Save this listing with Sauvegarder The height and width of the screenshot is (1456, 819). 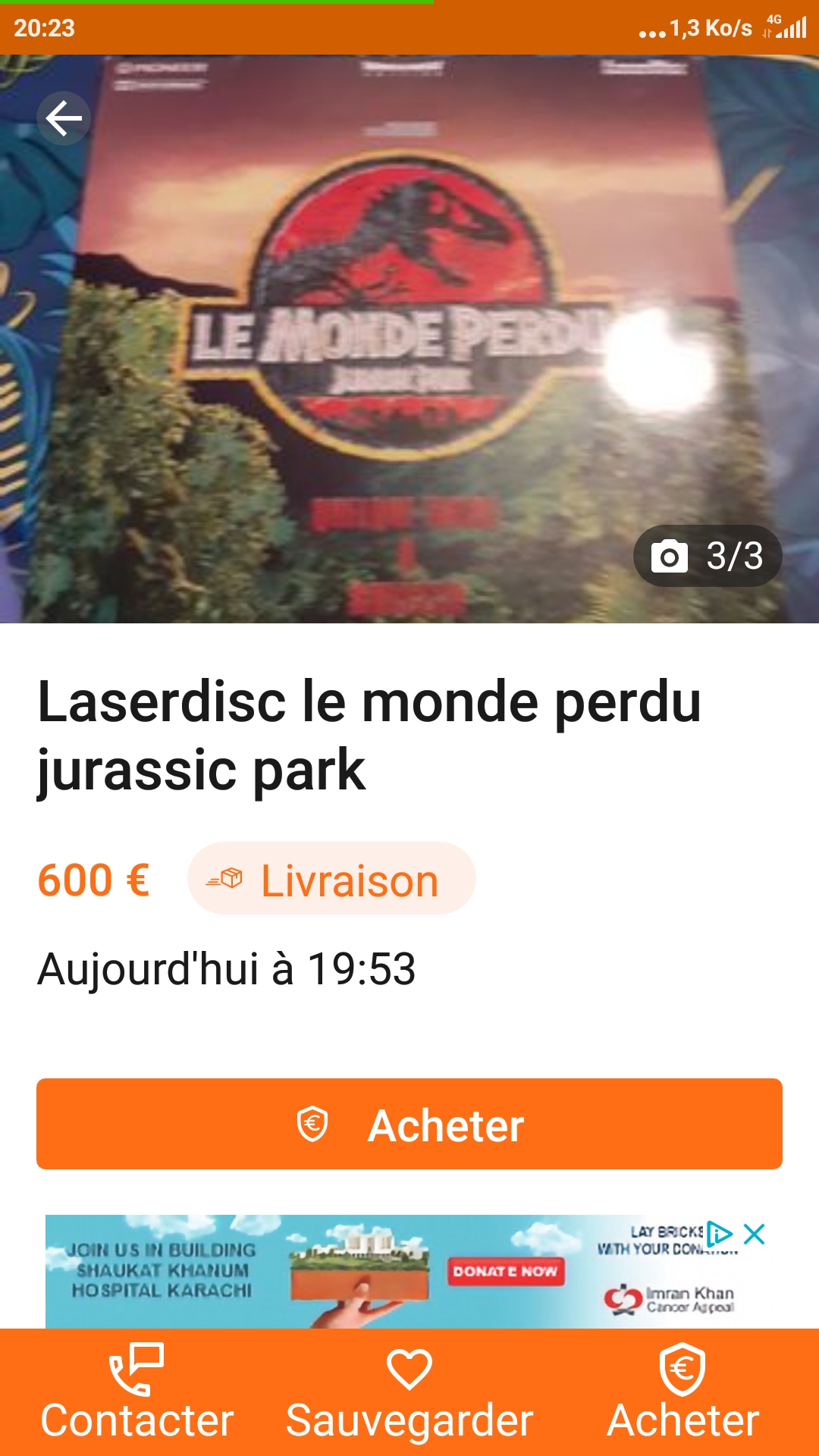409,1392
